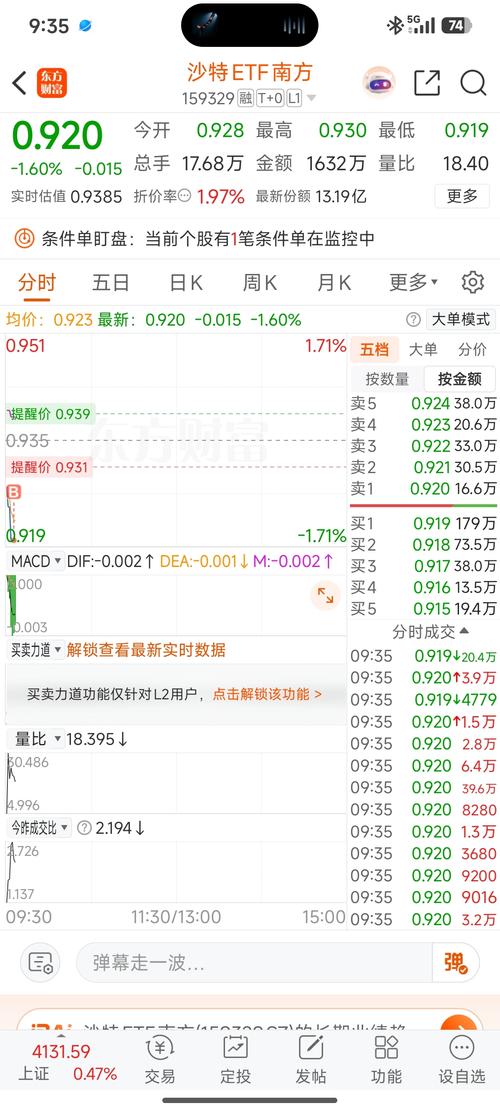
Task: Tap 点击解锁该功能 link
Action: (x=267, y=694)
